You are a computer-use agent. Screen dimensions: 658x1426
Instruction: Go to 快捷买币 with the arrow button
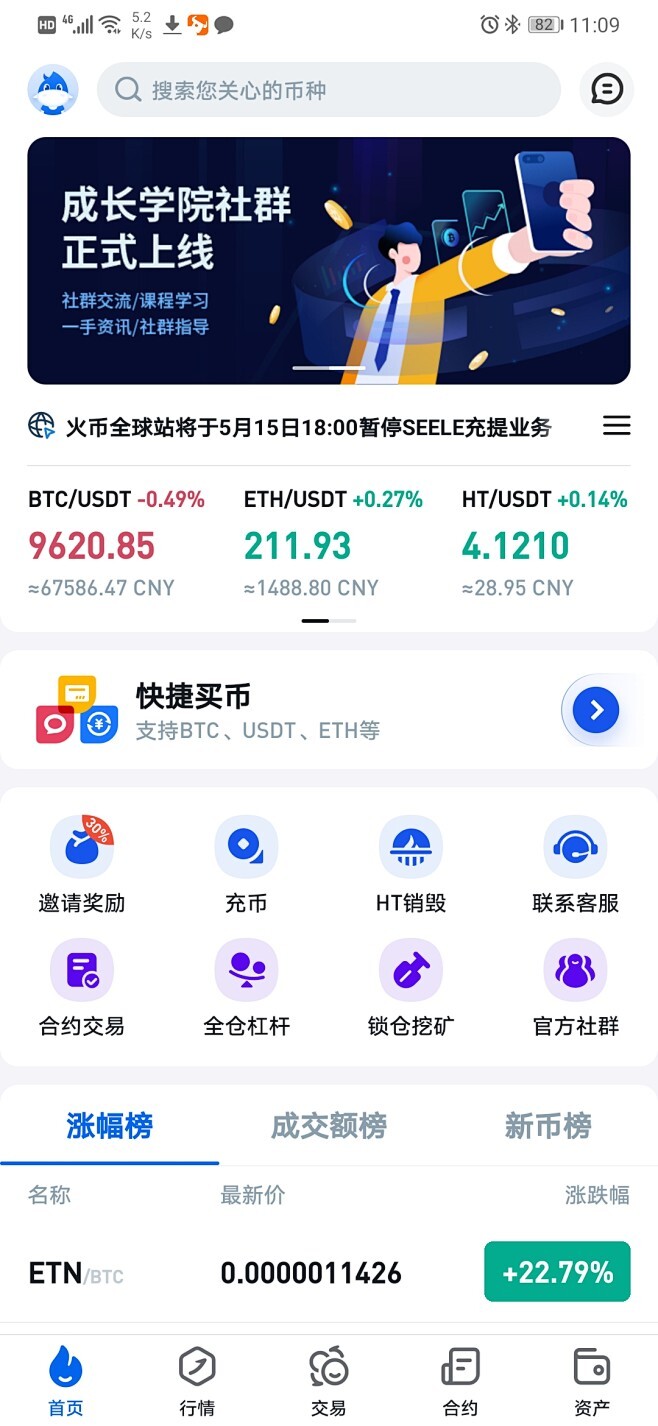[x=596, y=711]
